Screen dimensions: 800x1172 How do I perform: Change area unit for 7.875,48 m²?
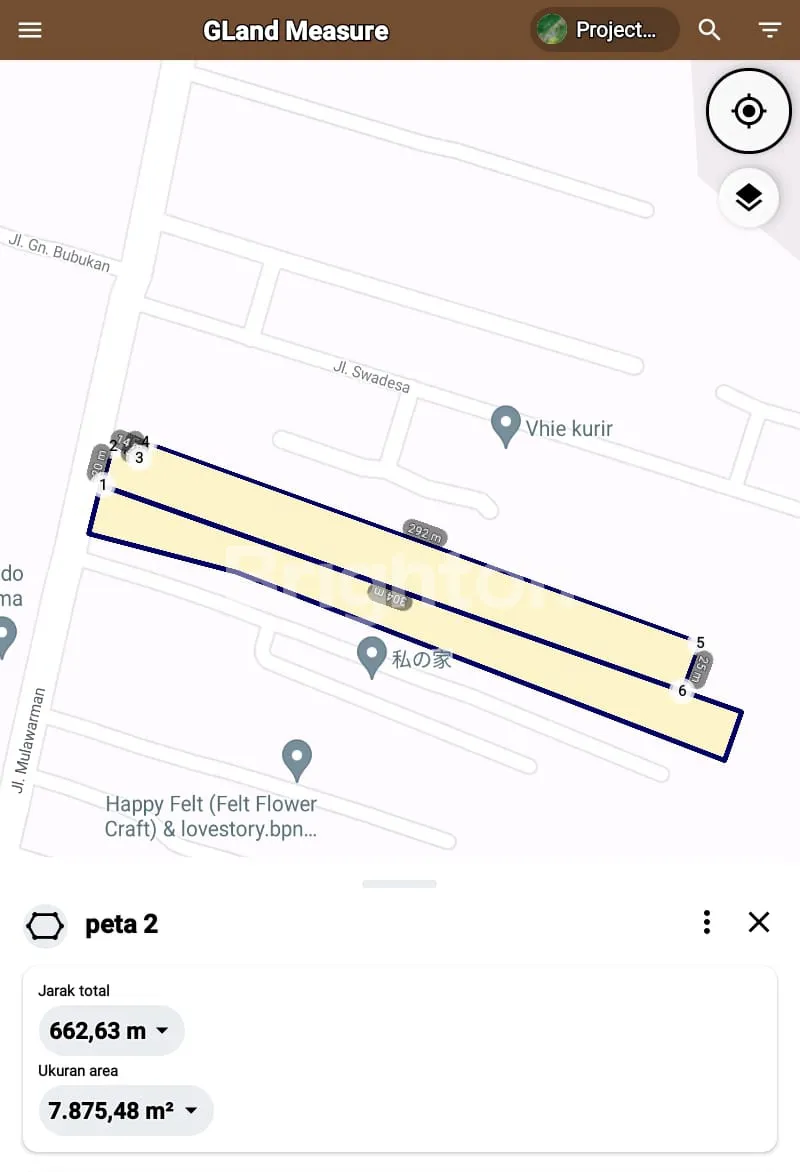click(x=125, y=1111)
